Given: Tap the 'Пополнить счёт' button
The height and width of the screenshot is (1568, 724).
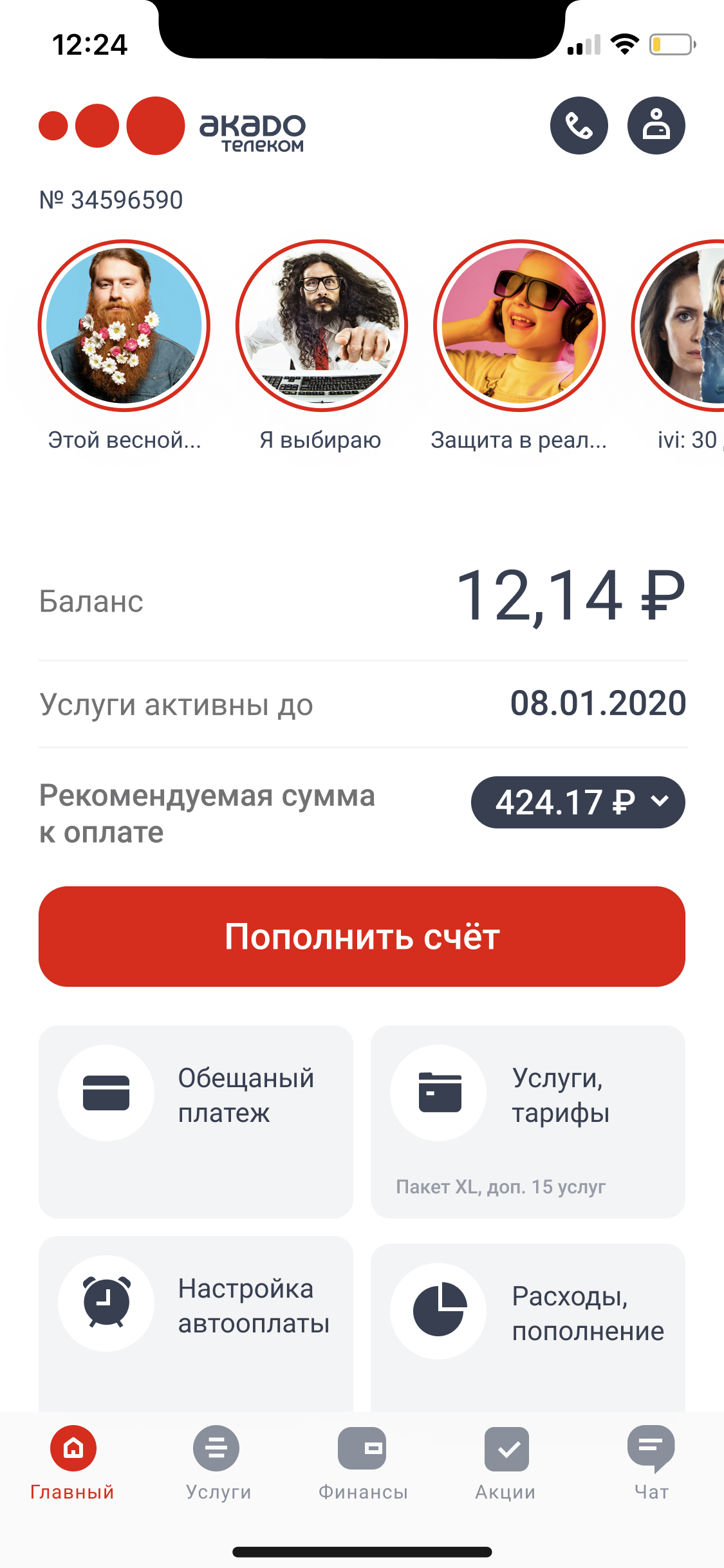Looking at the screenshot, I should [x=362, y=937].
